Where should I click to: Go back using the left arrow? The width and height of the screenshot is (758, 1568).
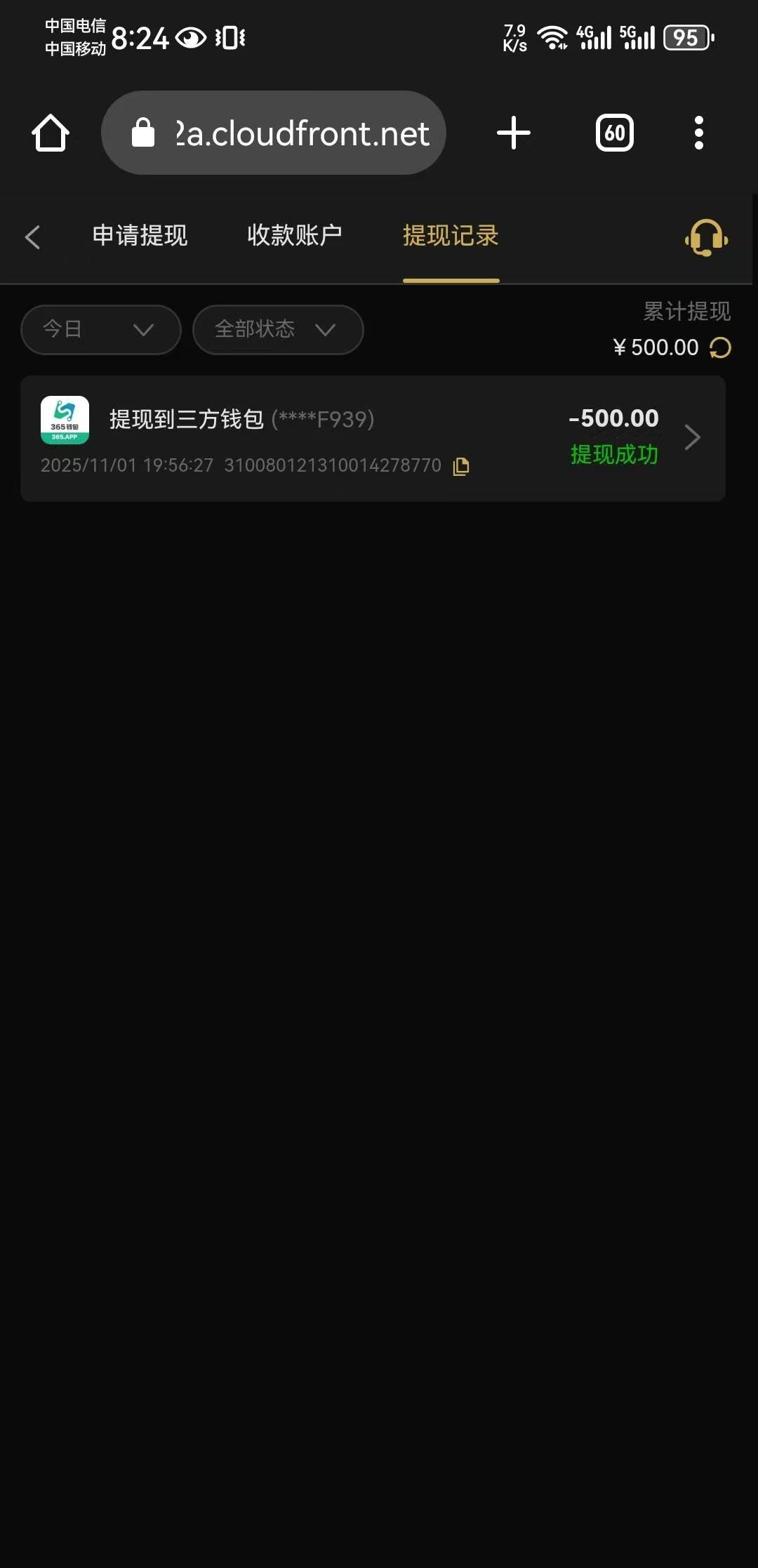[x=32, y=237]
